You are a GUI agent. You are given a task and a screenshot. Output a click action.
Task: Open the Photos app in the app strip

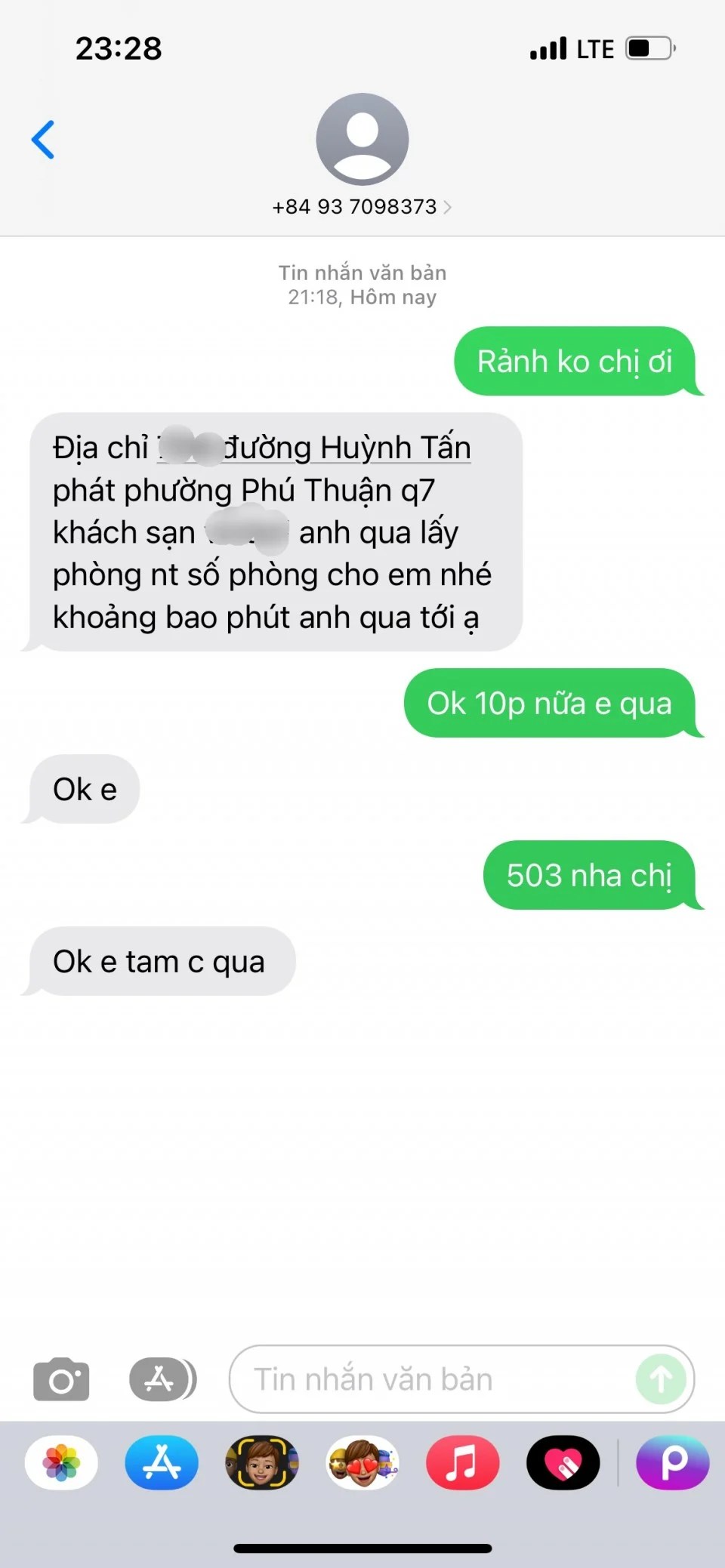pos(61,1462)
